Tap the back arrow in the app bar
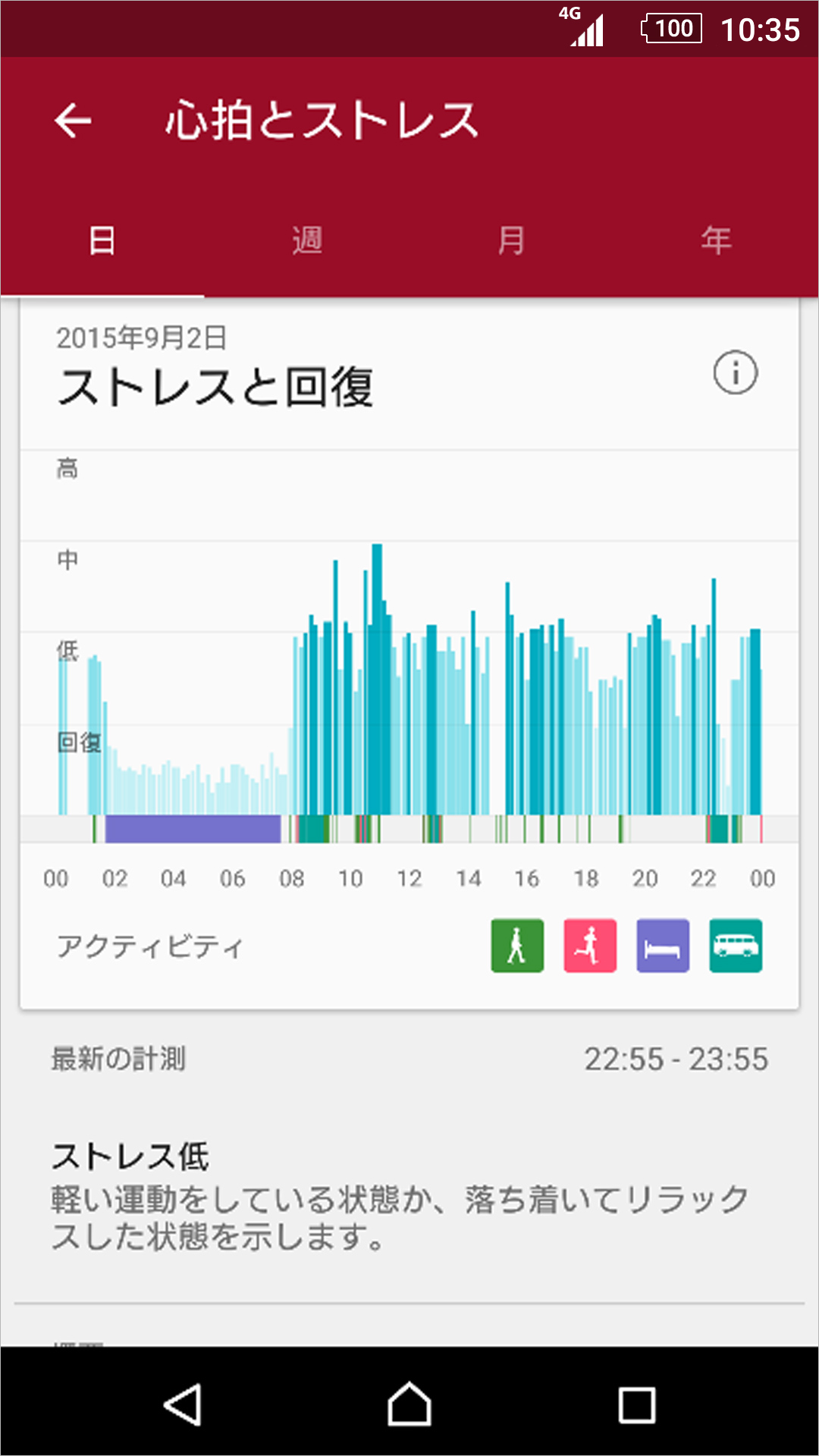The height and width of the screenshot is (1456, 819). 72,120
